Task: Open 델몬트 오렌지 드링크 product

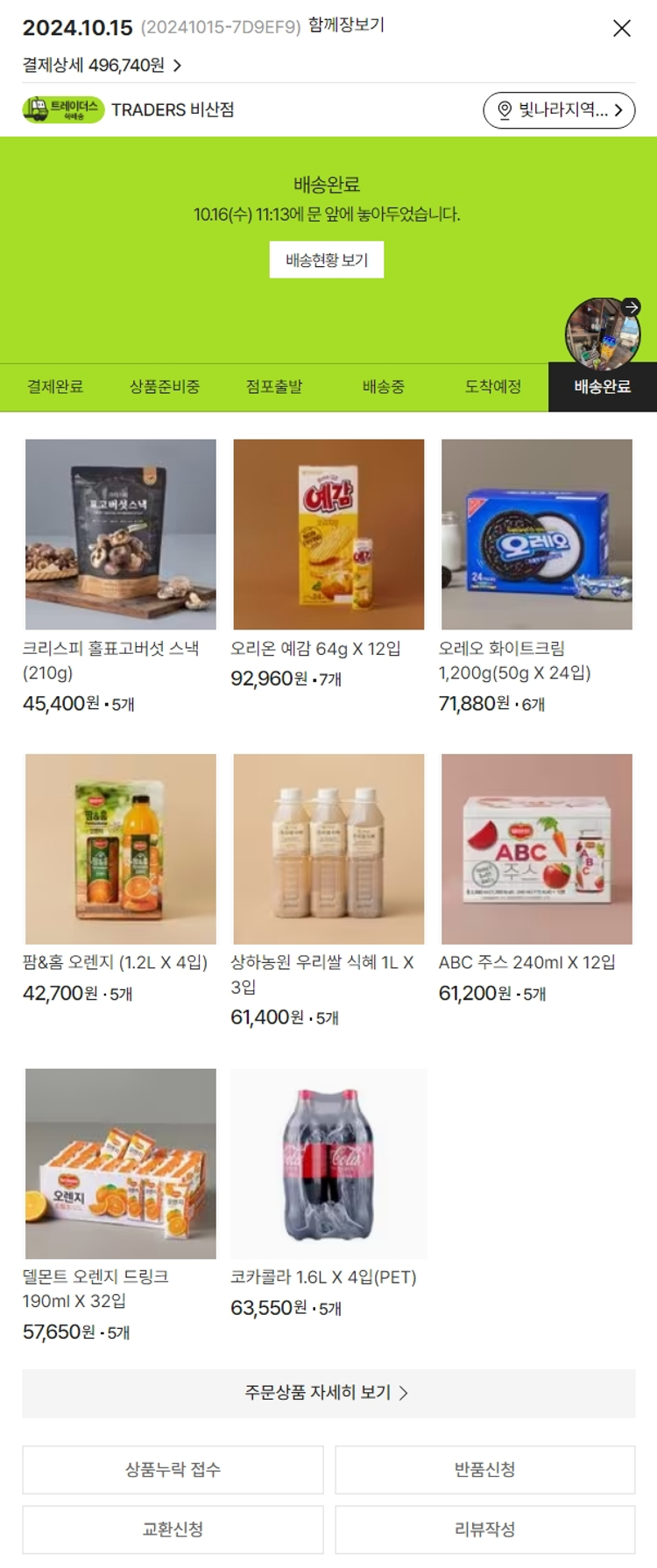Action: [121, 1163]
